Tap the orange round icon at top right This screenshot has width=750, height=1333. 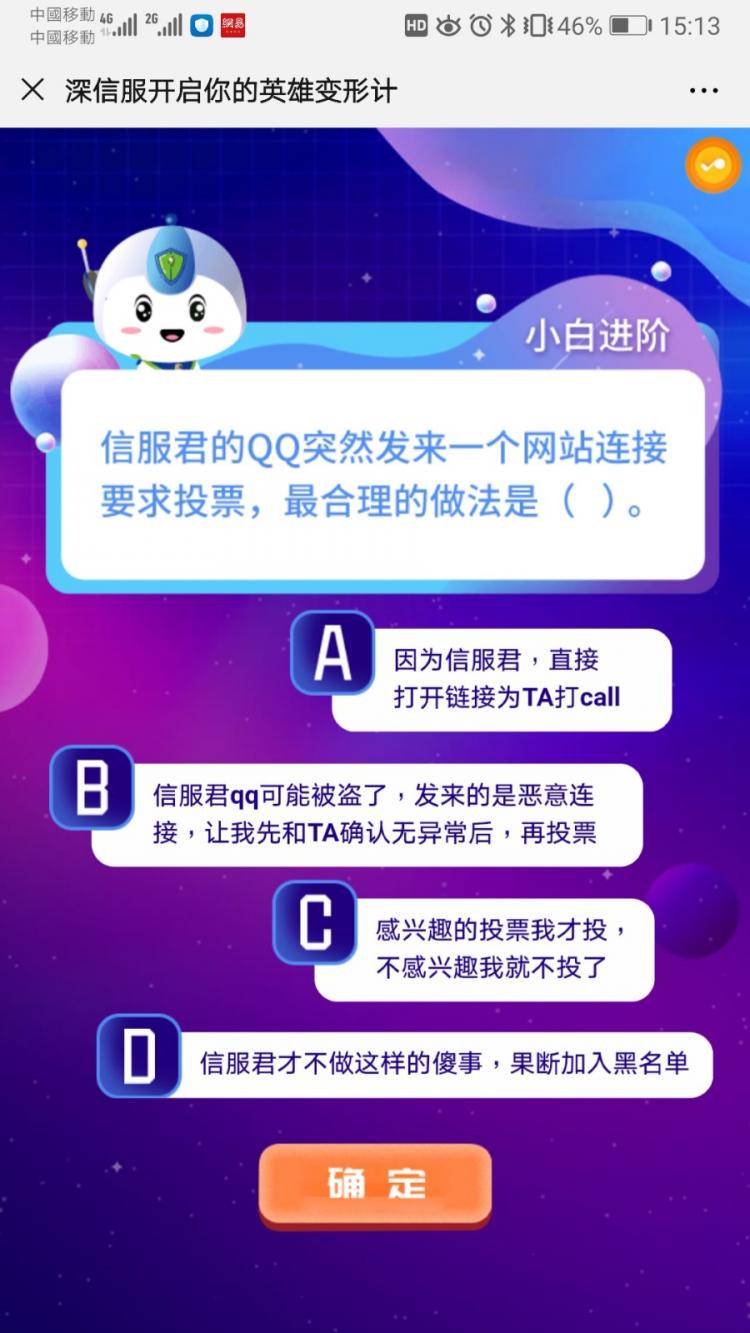pos(712,166)
